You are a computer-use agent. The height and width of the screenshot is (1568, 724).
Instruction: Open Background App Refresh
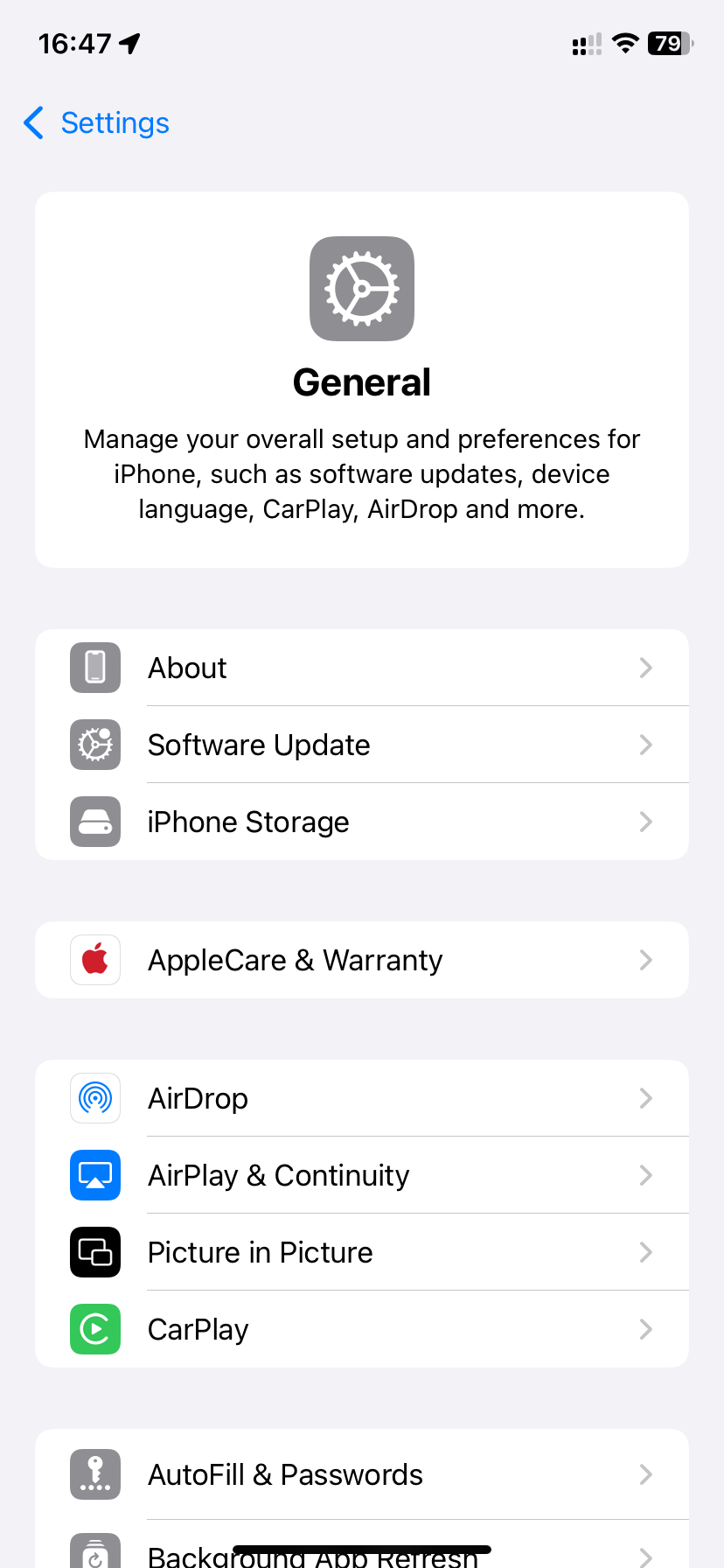pyautogui.click(x=560, y=1556)
